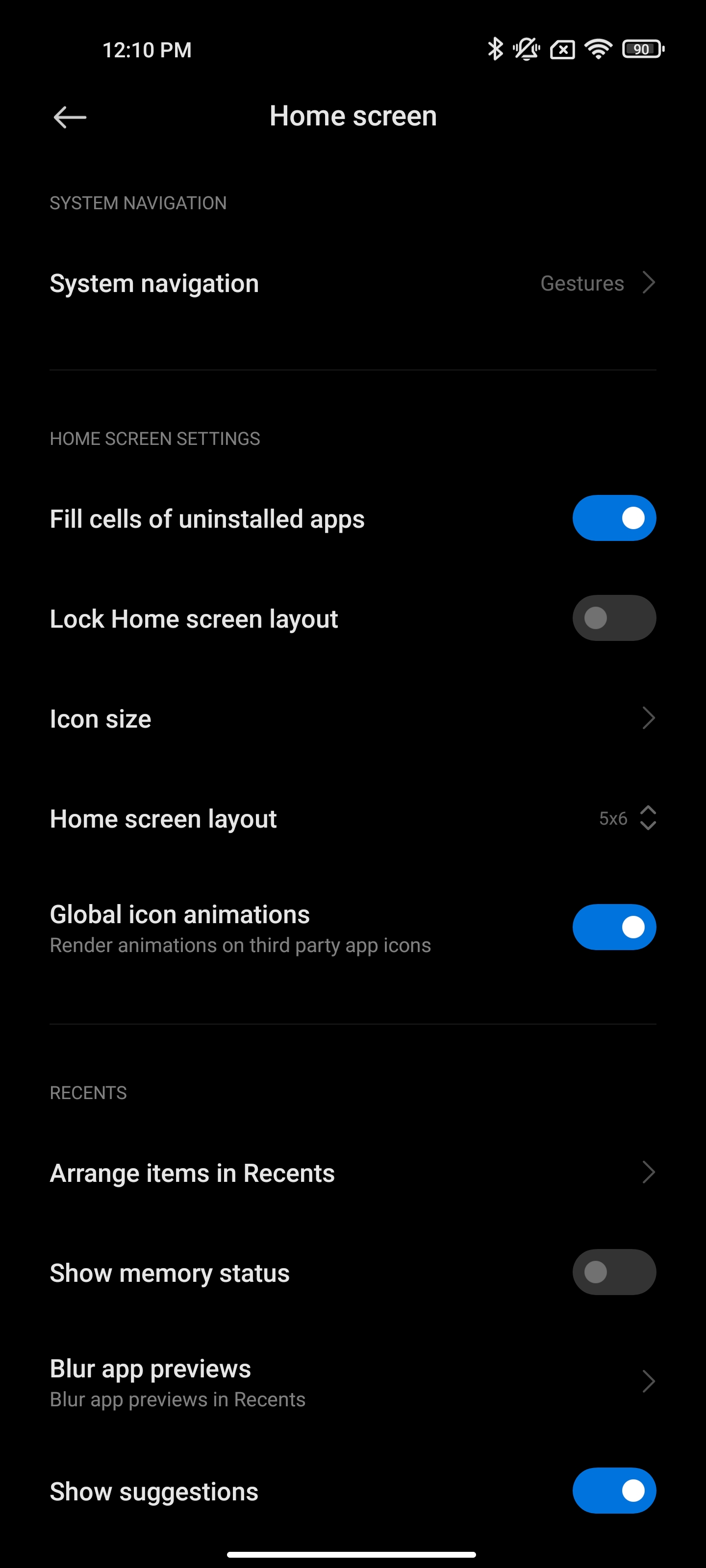Enable Show memory status
The image size is (706, 1568).
pyautogui.click(x=613, y=1272)
